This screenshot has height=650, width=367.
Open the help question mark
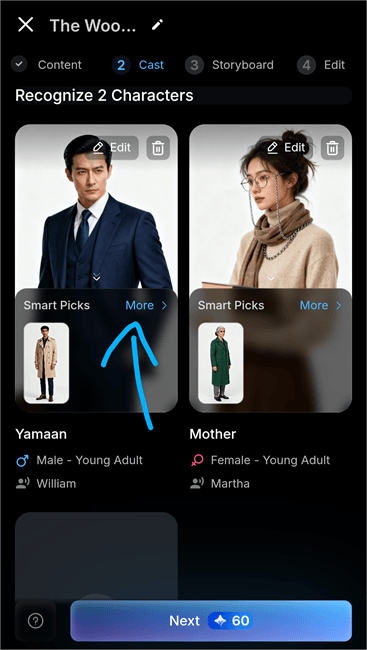(36, 621)
